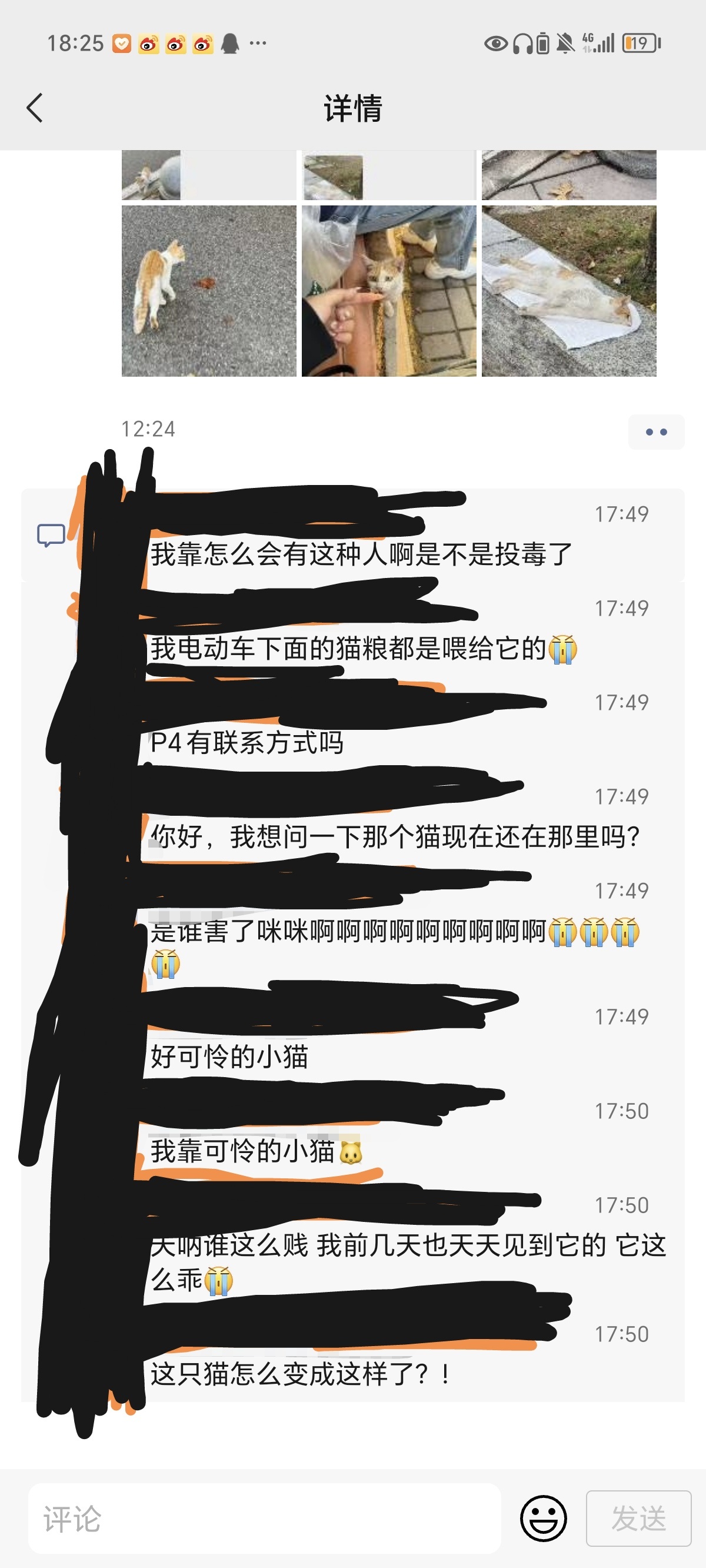Open the photo of cat walking on road
This screenshot has width=706, height=1568.
coord(209,291)
